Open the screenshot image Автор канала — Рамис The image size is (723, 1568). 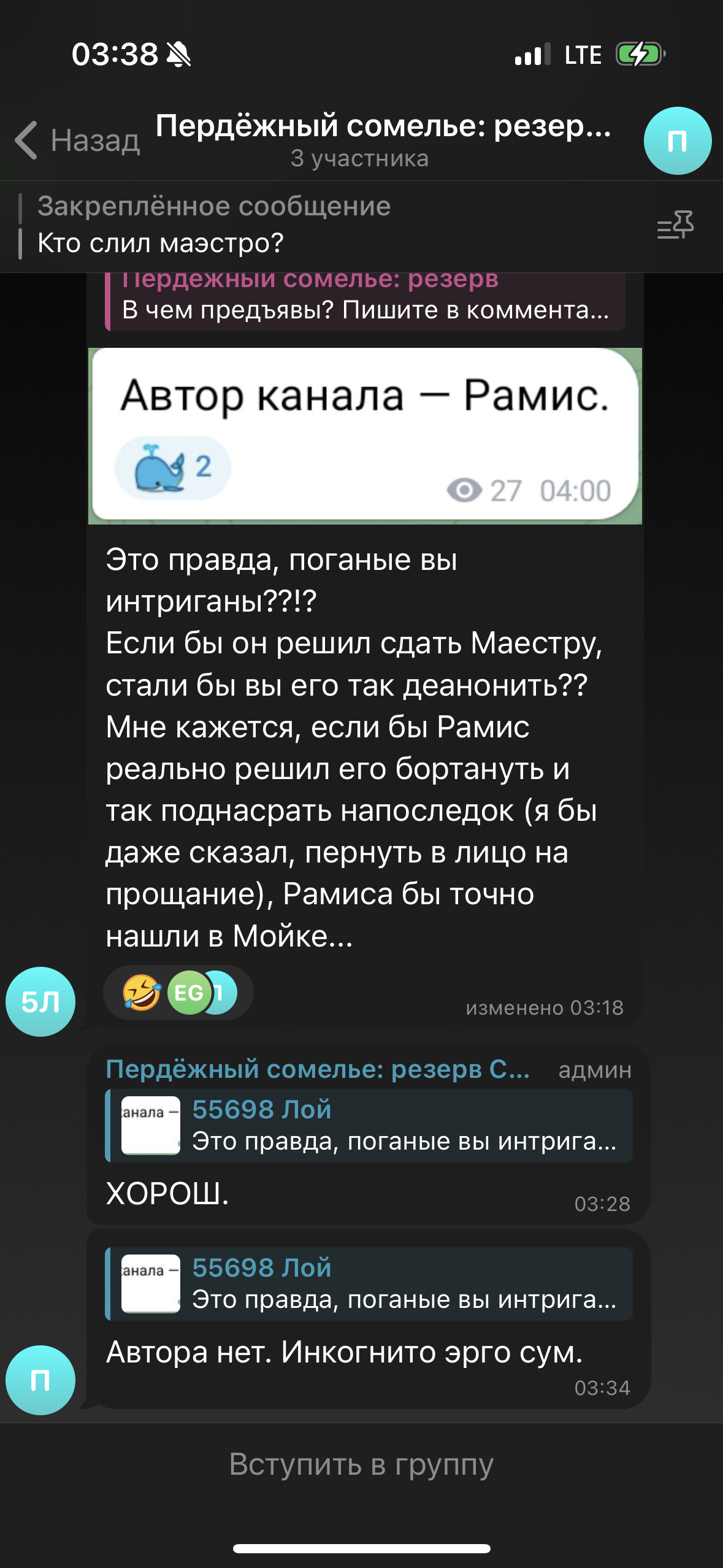(x=365, y=436)
